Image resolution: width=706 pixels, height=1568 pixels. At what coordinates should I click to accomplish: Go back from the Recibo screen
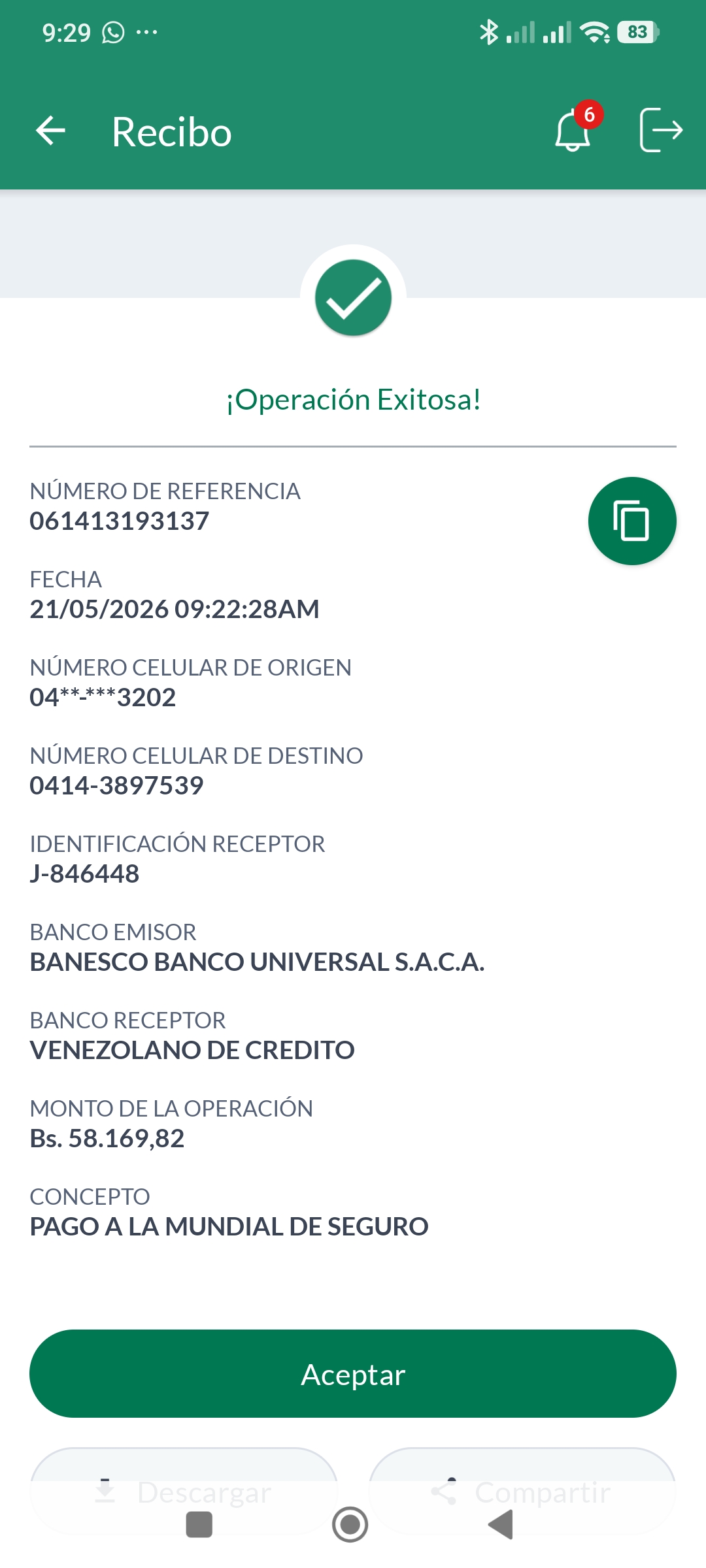(50, 131)
